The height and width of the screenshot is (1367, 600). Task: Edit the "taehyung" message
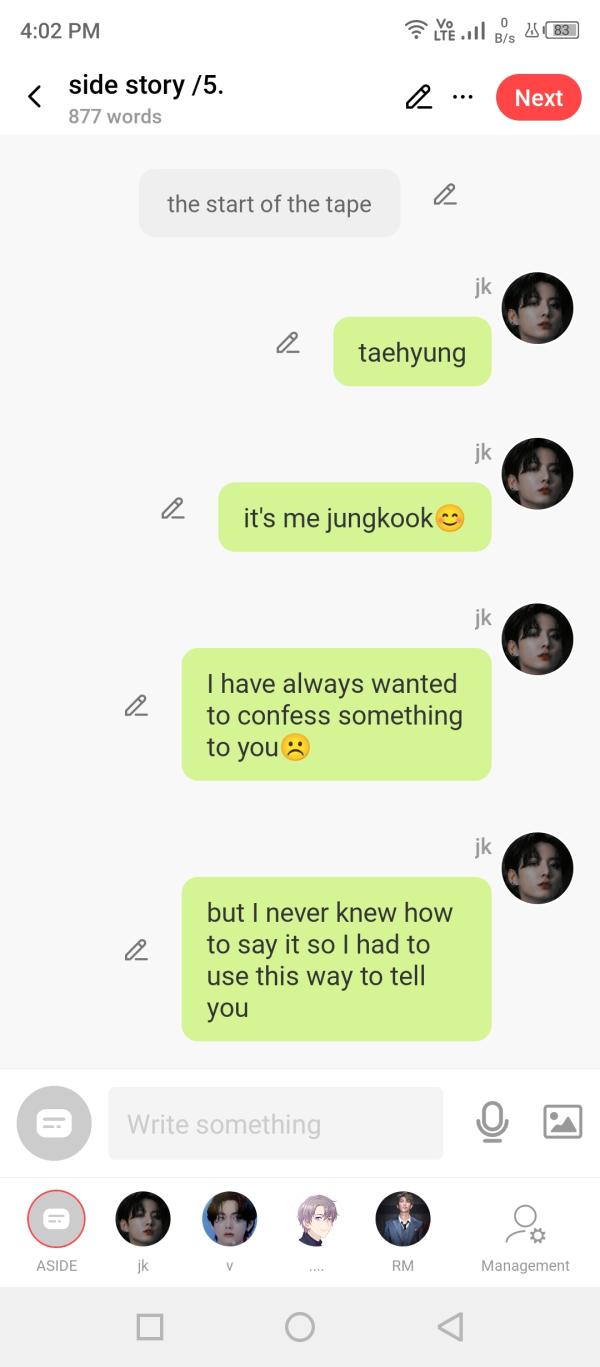tap(288, 343)
